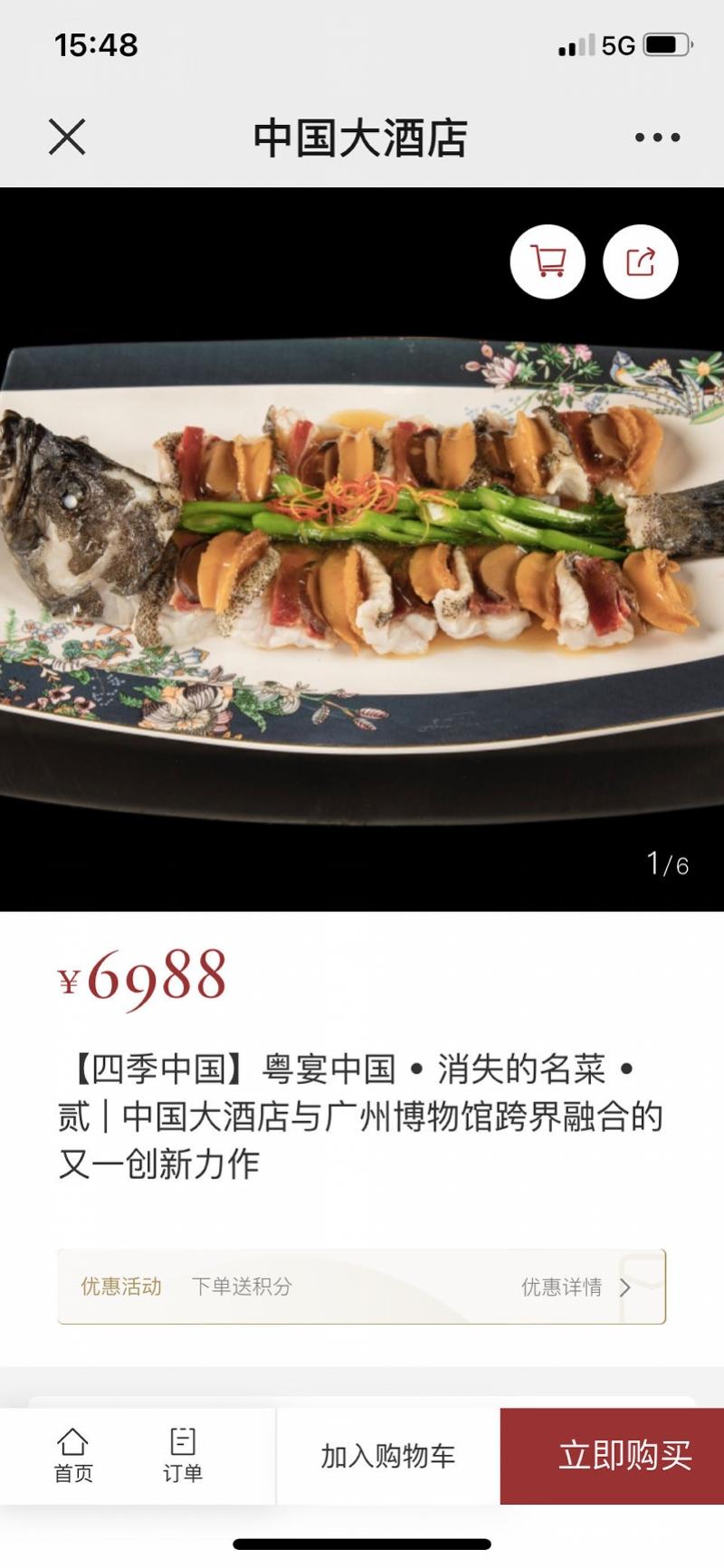724x1568 pixels.
Task: Open the shopping cart icon
Action: coord(548,261)
